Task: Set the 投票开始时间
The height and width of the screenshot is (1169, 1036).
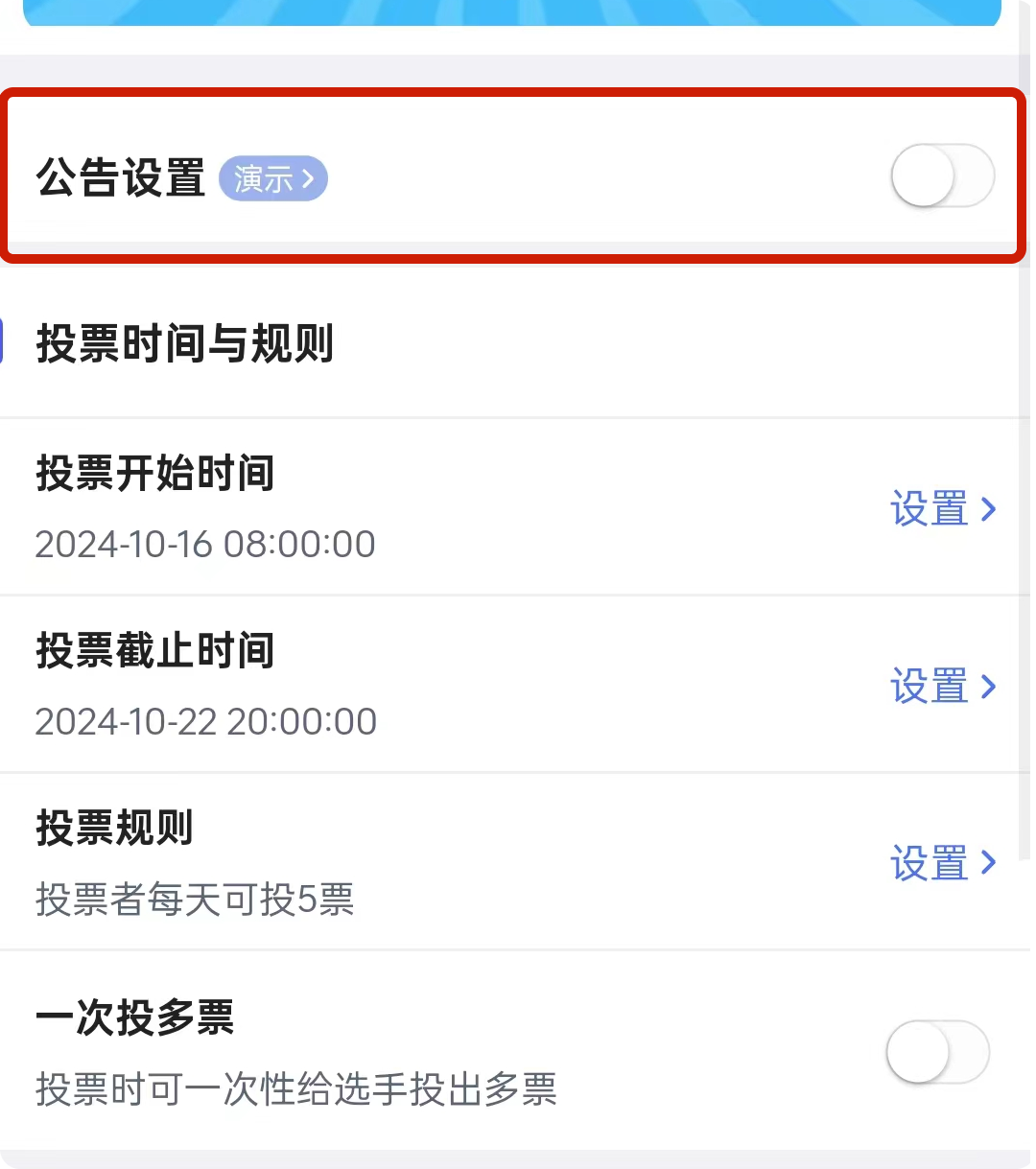Action: [x=943, y=509]
